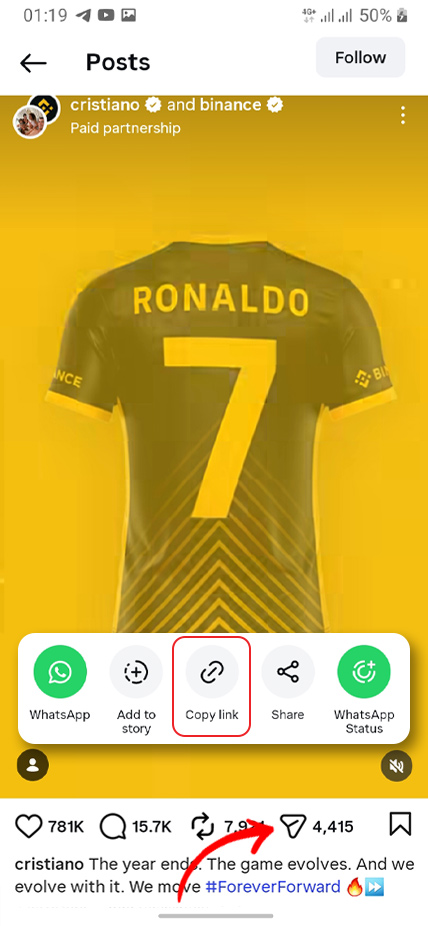Unmute the video sound
Viewport: 428px width, 926px height.
tap(396, 766)
